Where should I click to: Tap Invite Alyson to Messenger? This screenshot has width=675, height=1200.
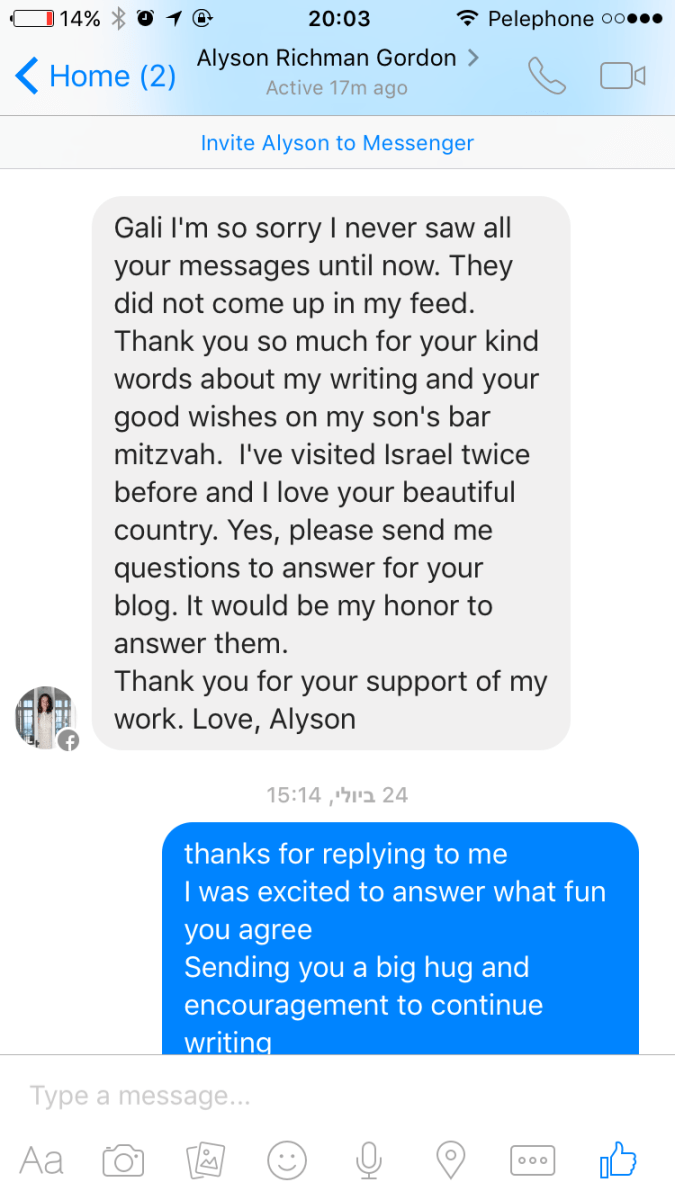point(337,143)
